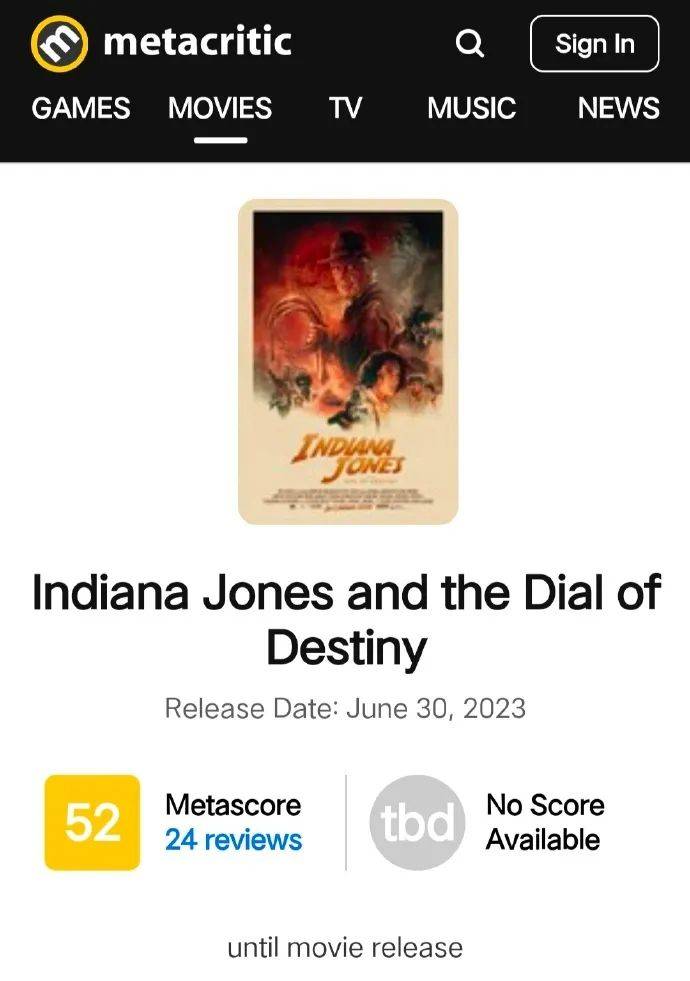Image resolution: width=690 pixels, height=981 pixels.
Task: Switch to the Music section
Action: (471, 108)
